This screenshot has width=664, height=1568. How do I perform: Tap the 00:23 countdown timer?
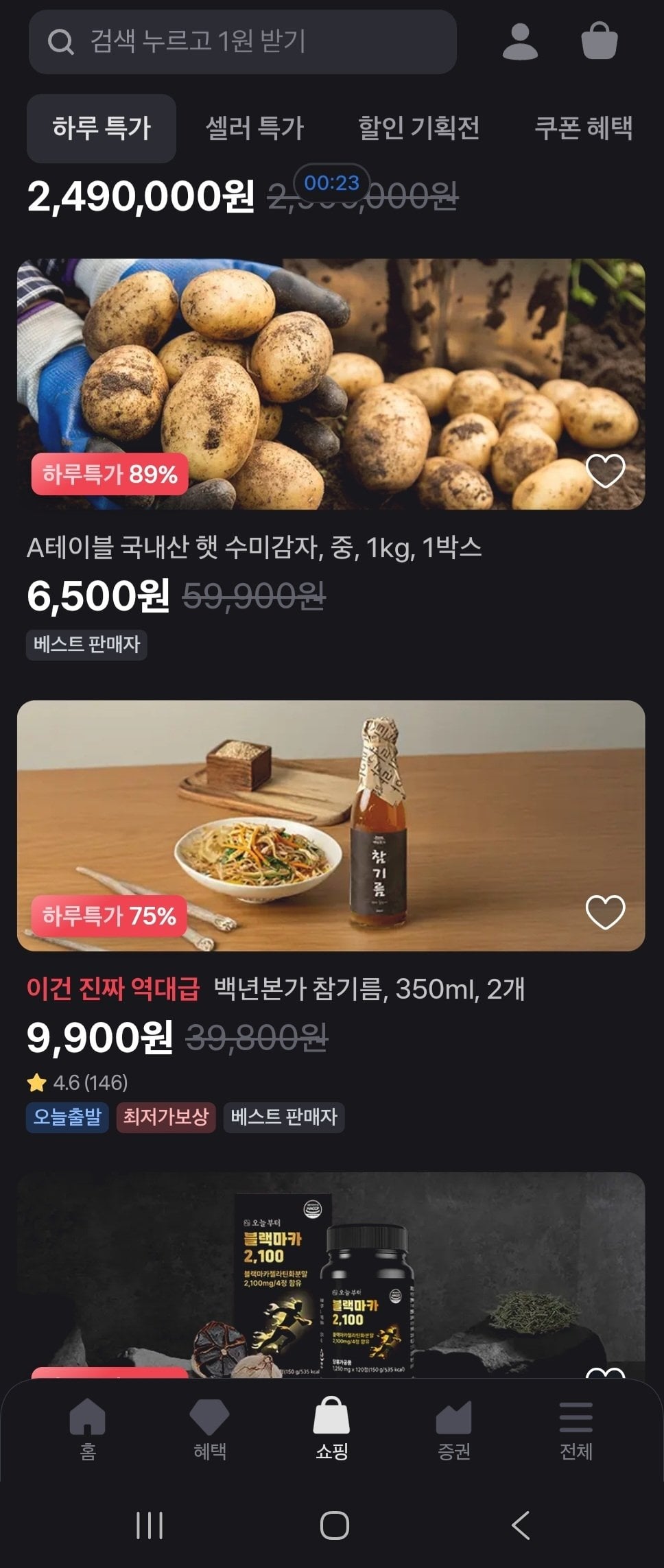click(332, 182)
